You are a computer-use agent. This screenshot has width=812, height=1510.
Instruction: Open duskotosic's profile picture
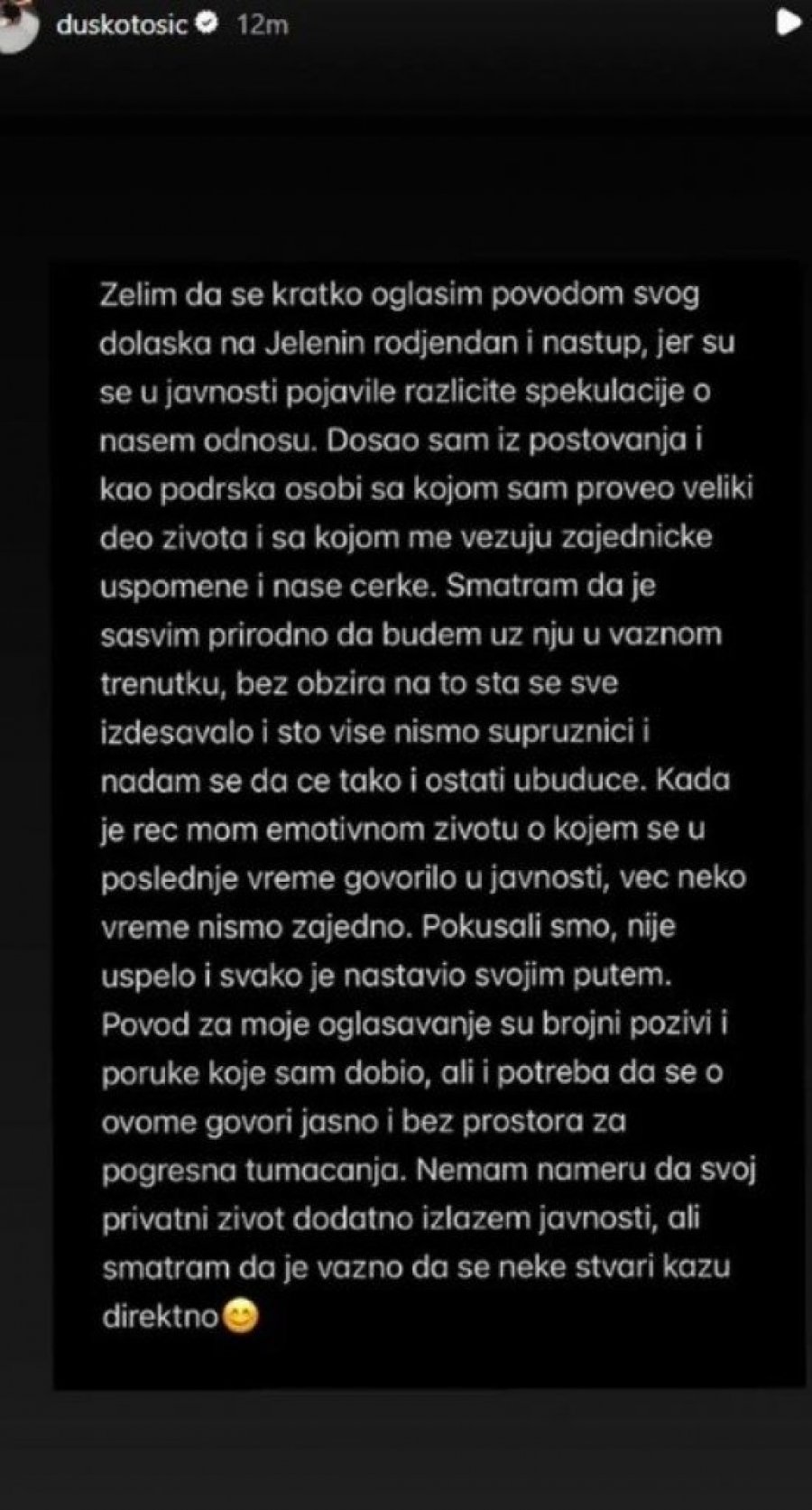(18, 24)
